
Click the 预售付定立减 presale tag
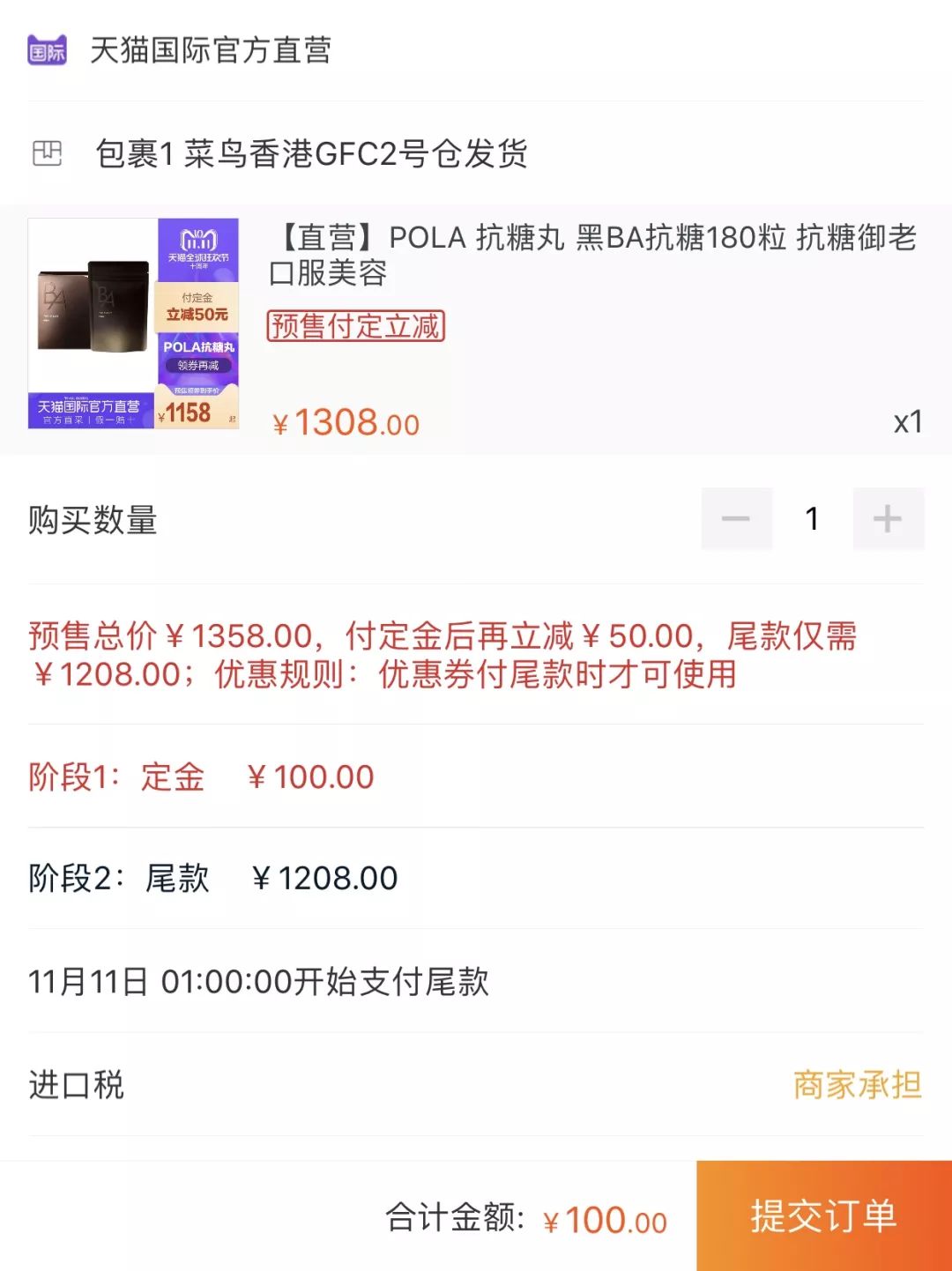(357, 326)
